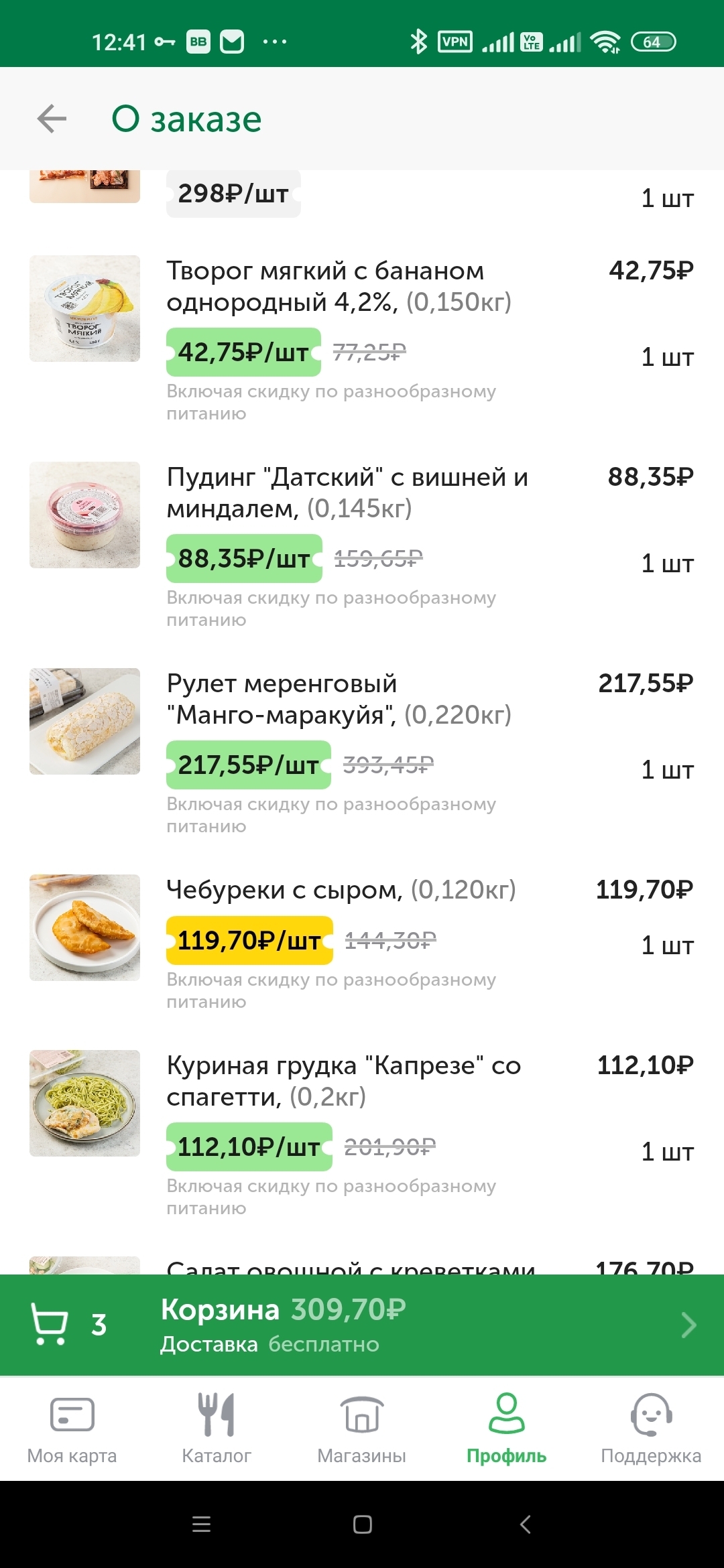Open the Каталог tab
The width and height of the screenshot is (724, 1568).
pos(217,1428)
